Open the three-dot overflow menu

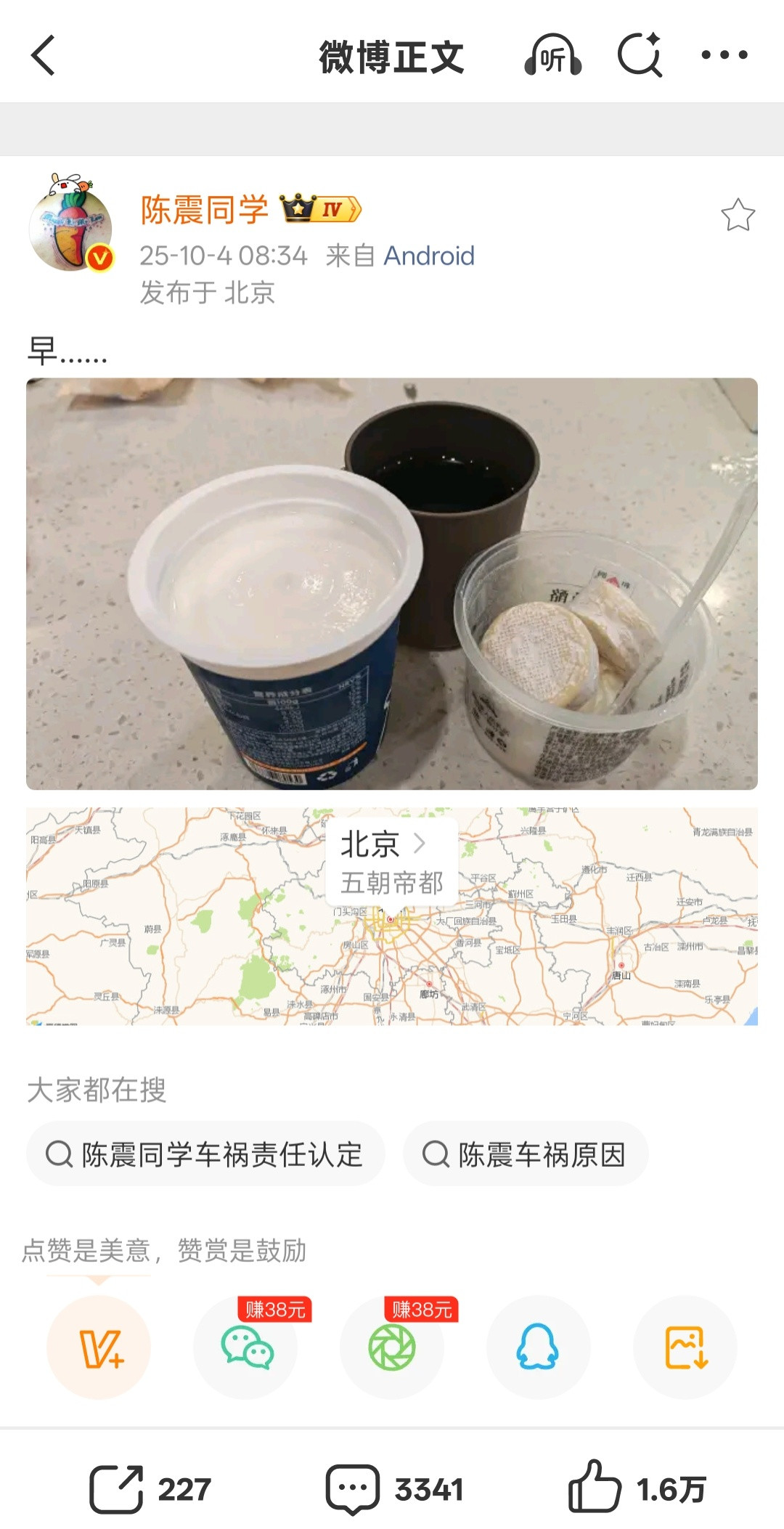tap(724, 55)
